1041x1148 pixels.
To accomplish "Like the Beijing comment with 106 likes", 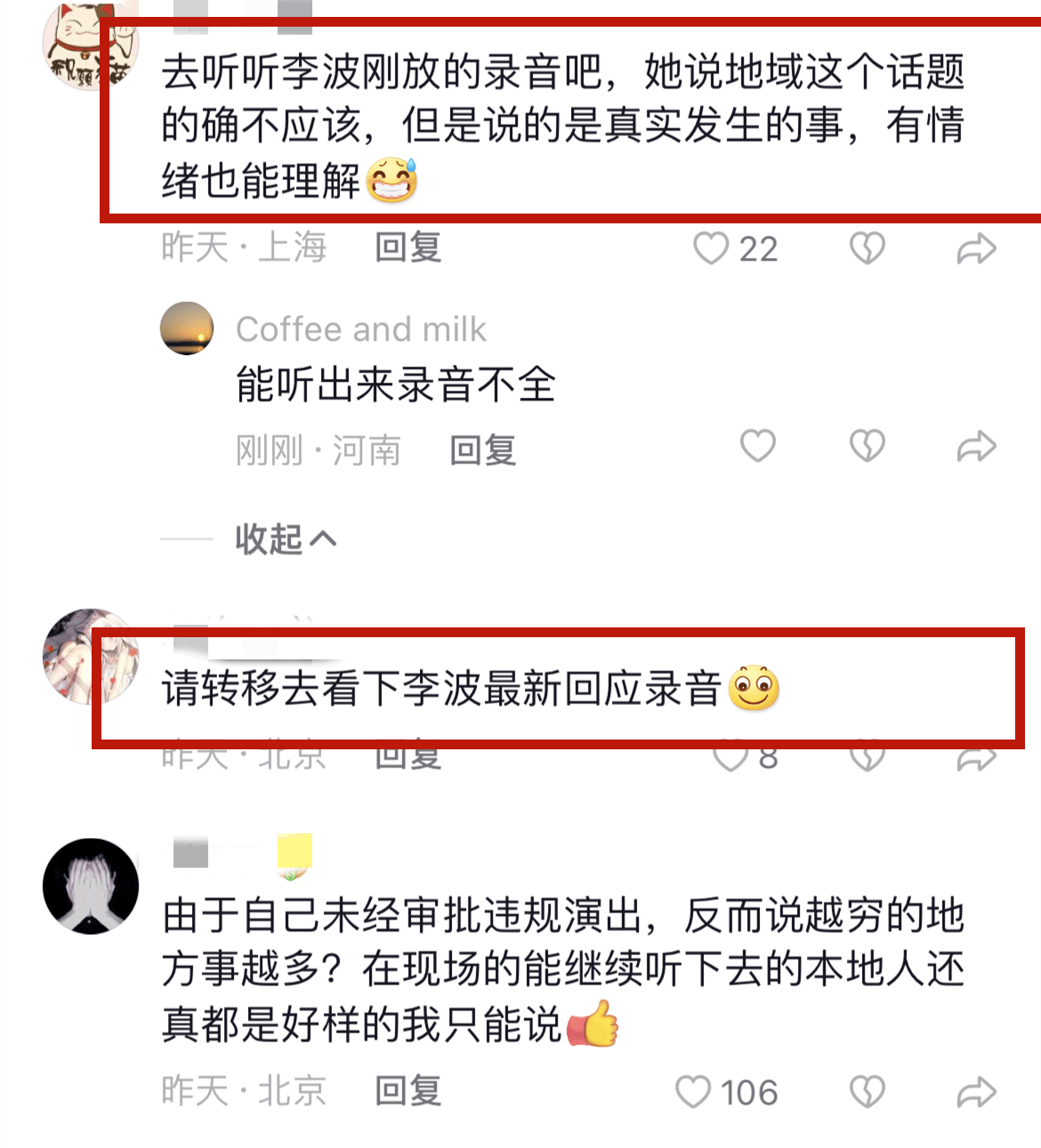I will pyautogui.click(x=693, y=1092).
